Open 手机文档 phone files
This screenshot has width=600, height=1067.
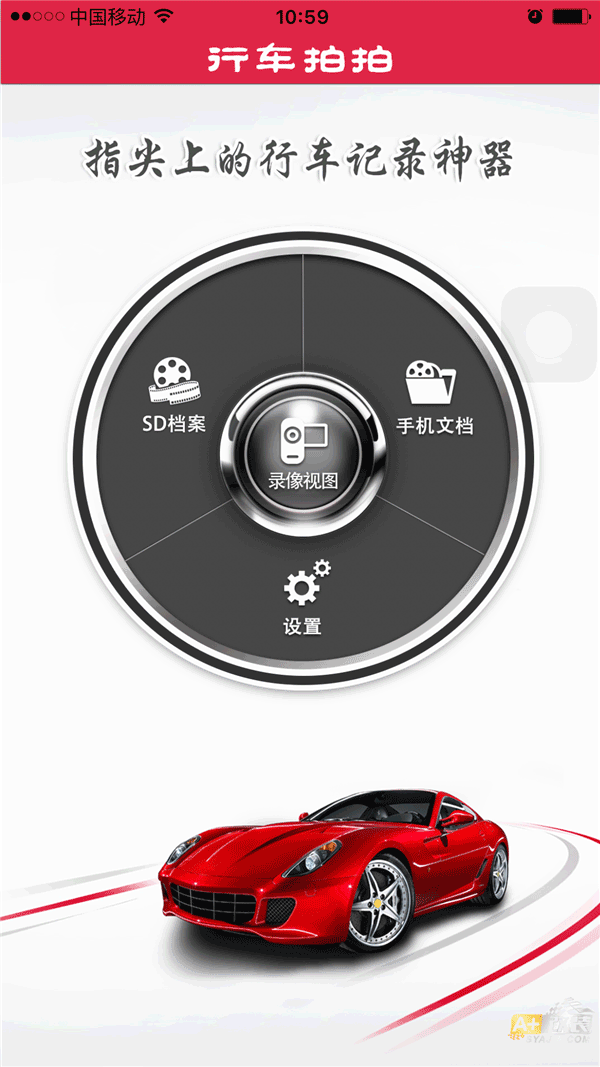(435, 399)
